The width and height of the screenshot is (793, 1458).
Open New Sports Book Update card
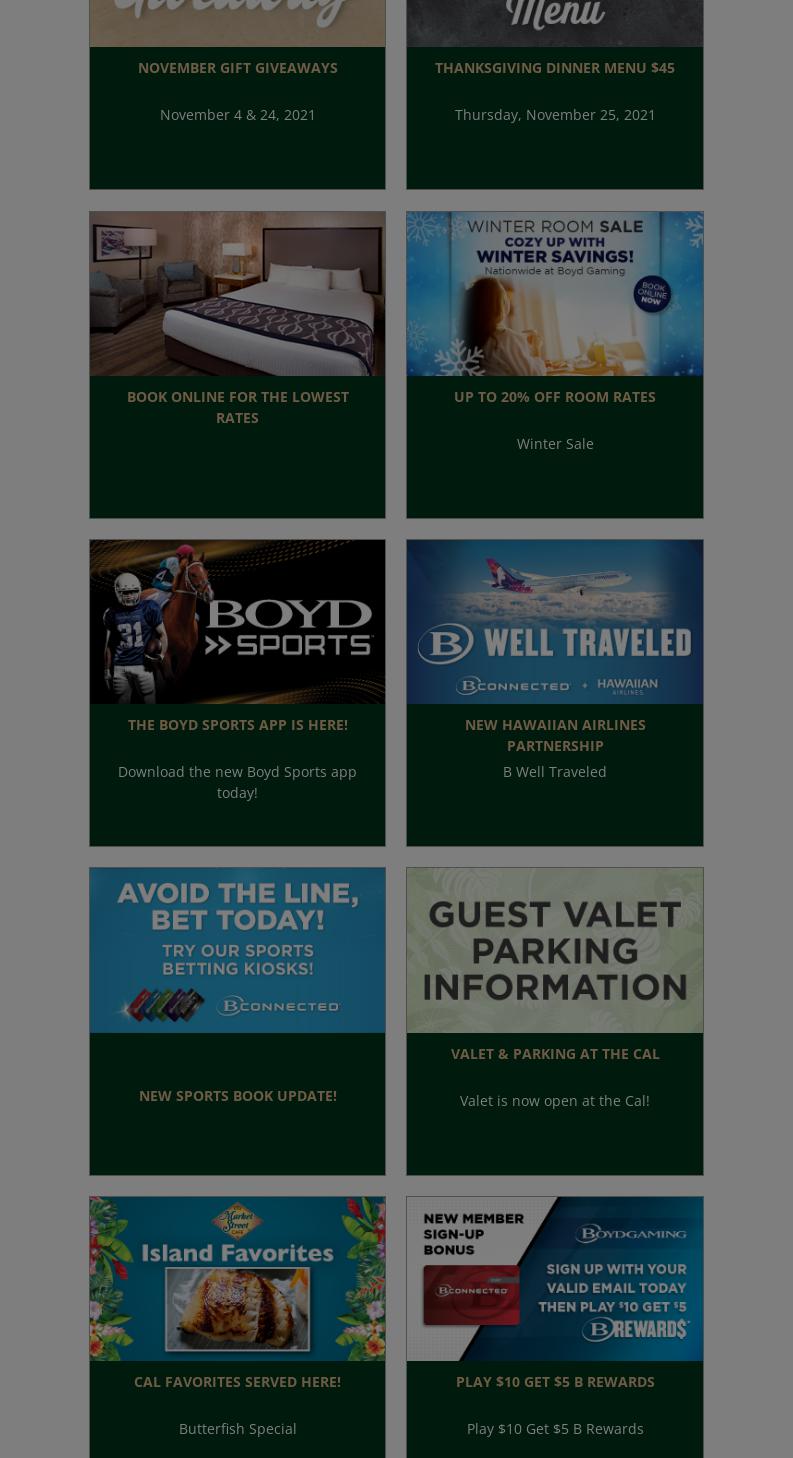tap(237, 1096)
